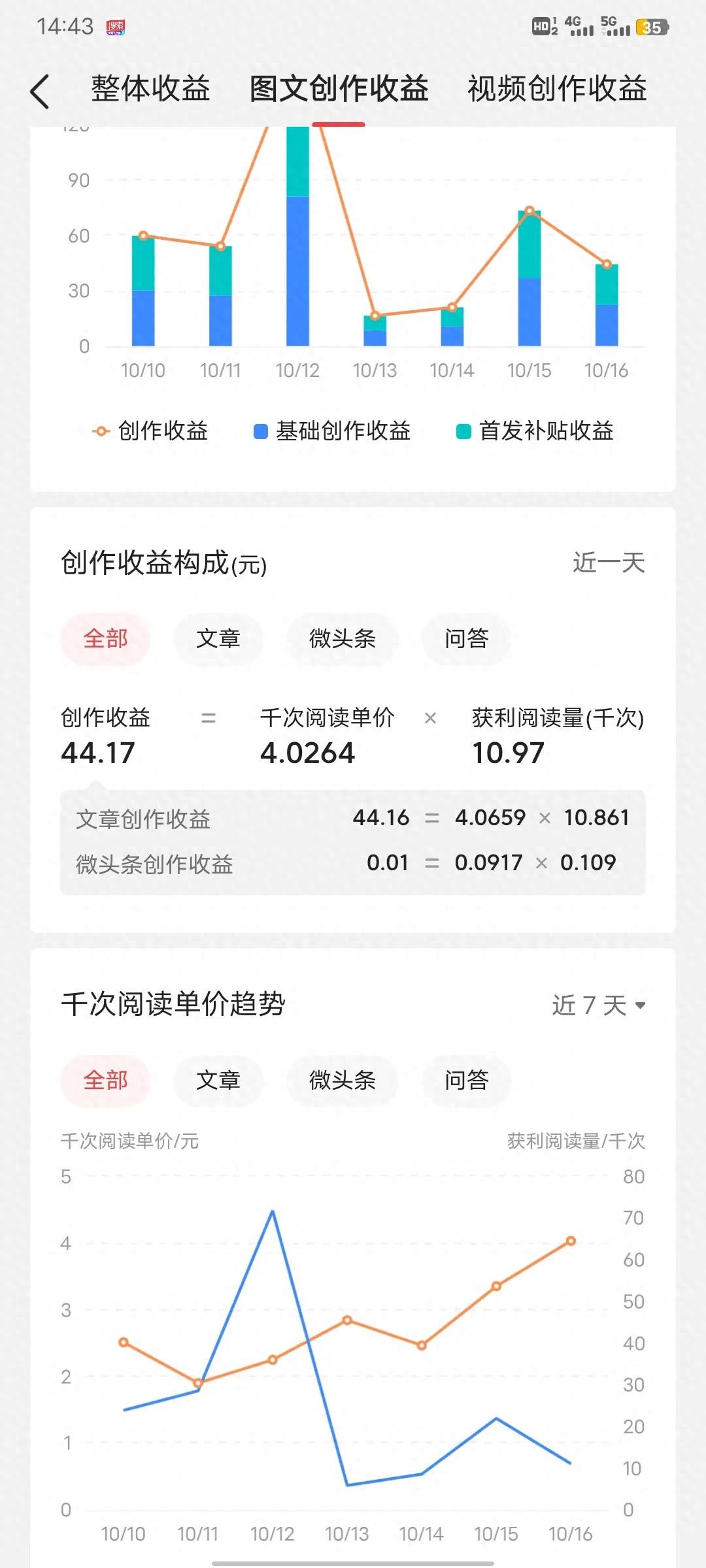Image resolution: width=706 pixels, height=1568 pixels.
Task: Filter 创作收益构成 by 问答
Action: 466,638
